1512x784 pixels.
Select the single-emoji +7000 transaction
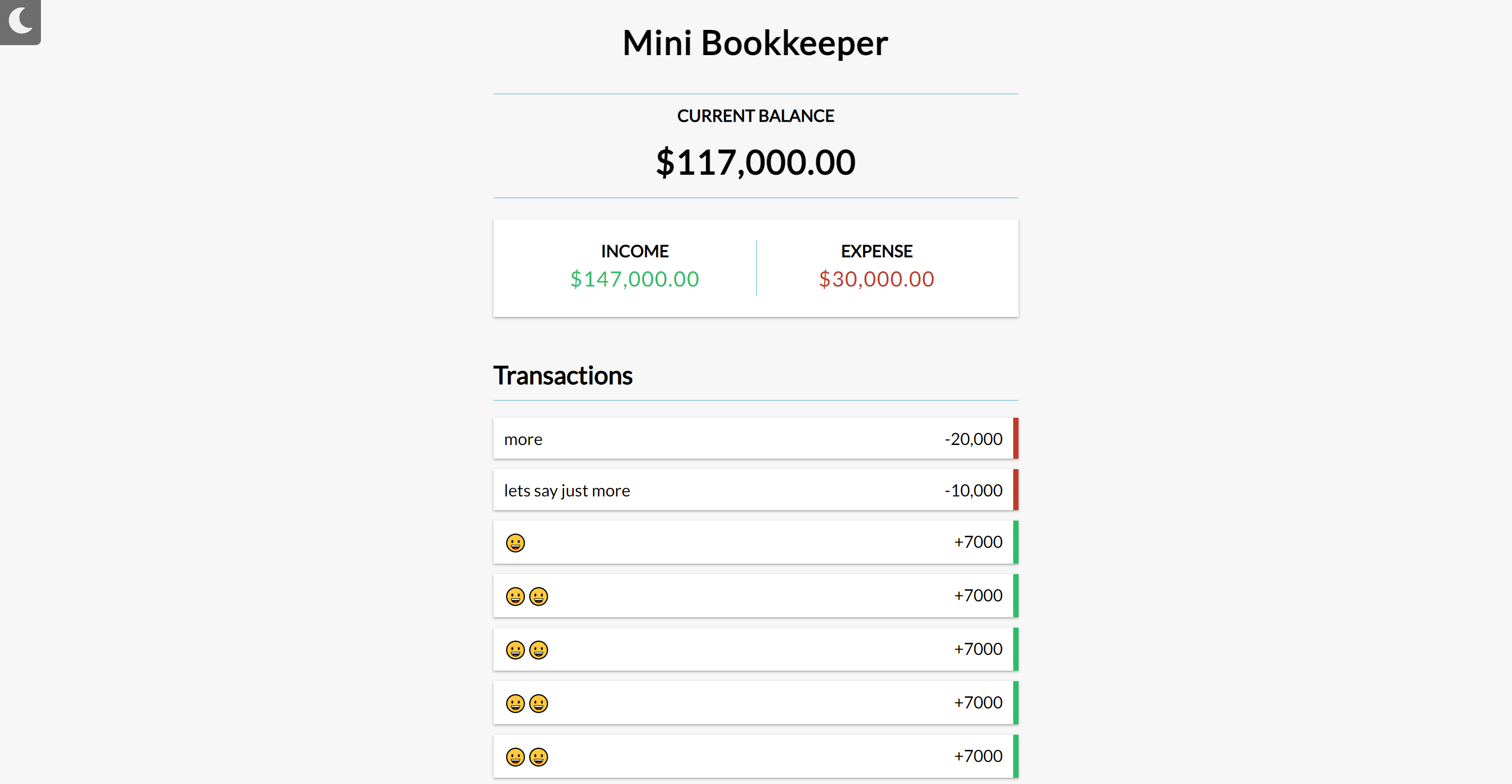[x=755, y=542]
